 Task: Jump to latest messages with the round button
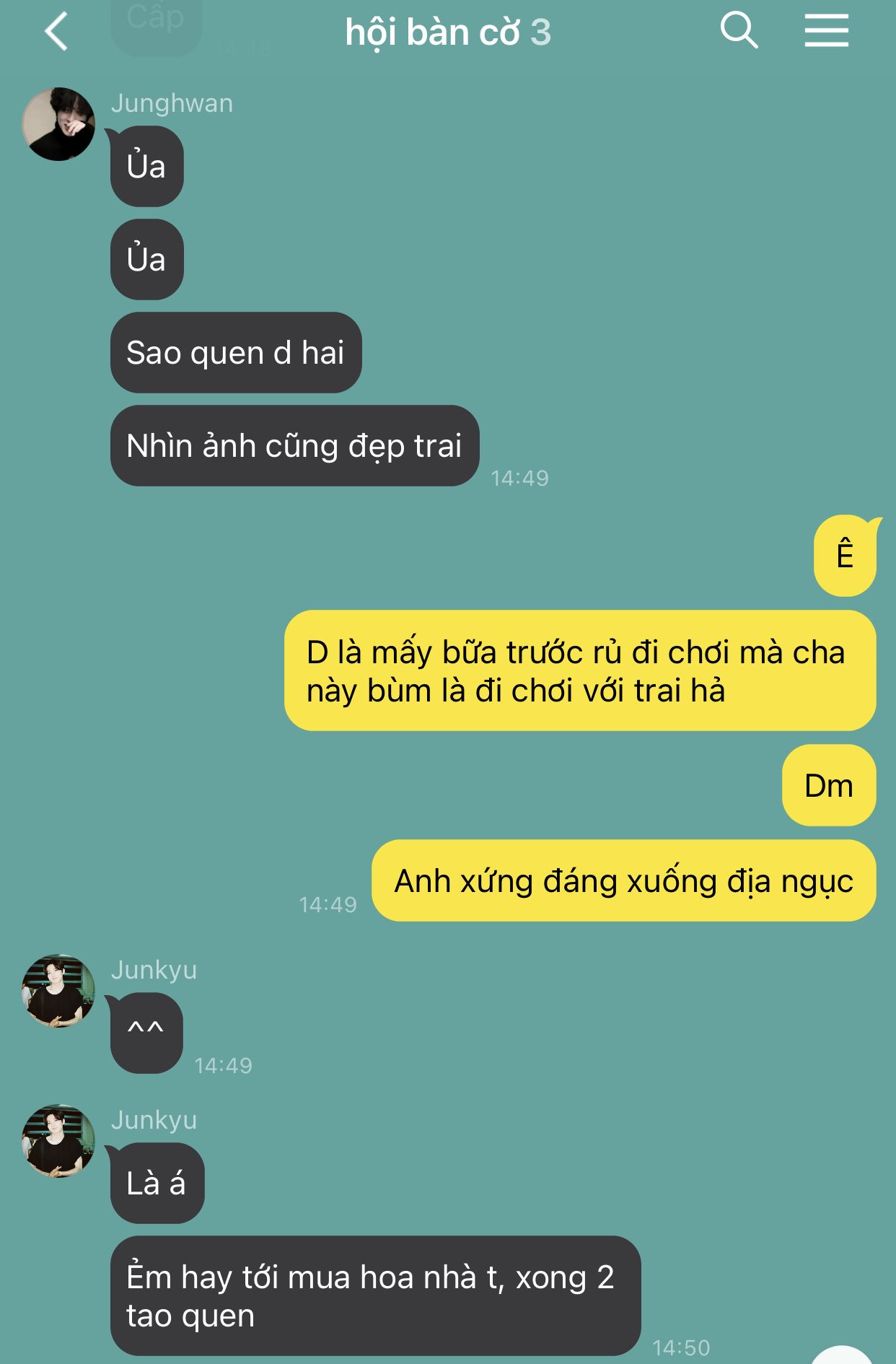point(841,1355)
